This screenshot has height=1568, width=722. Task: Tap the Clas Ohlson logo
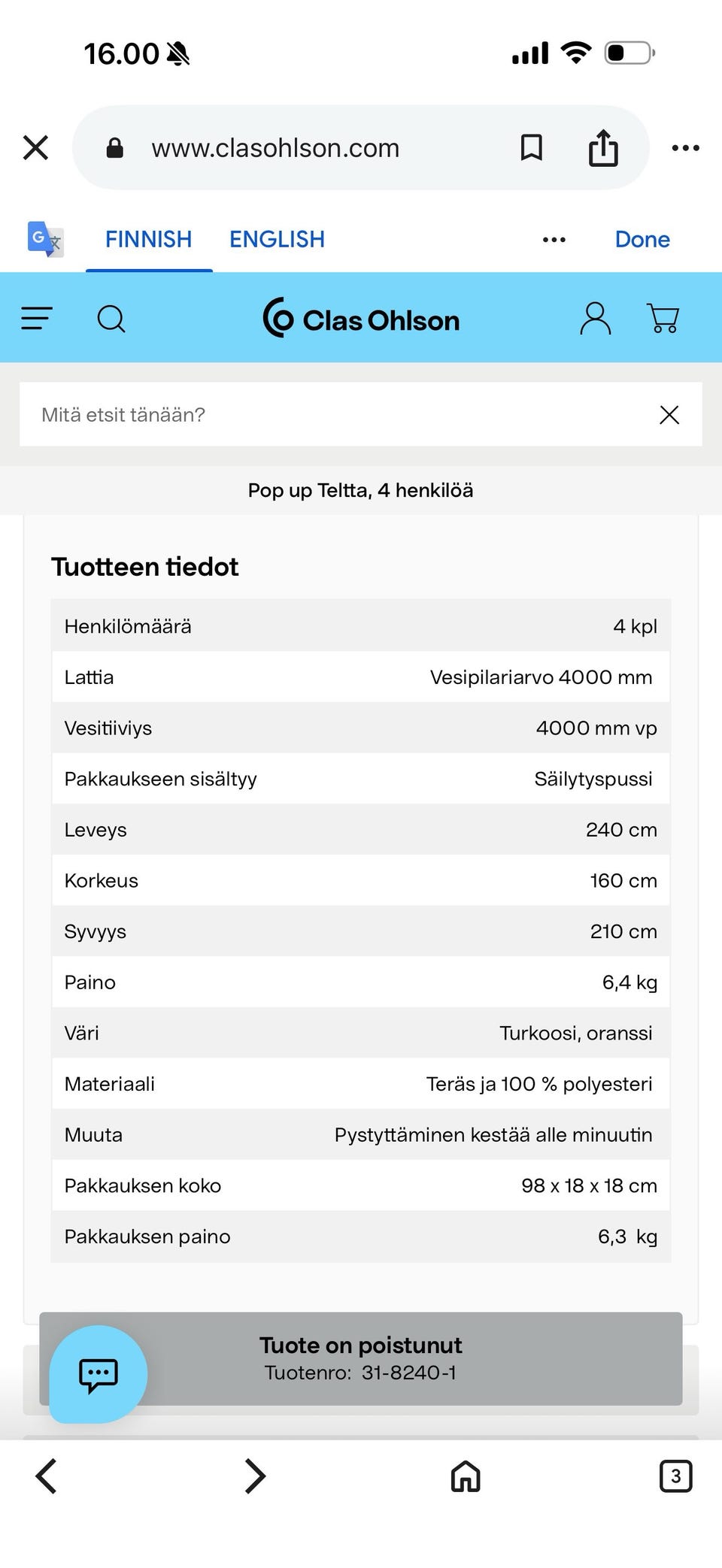pyautogui.click(x=361, y=319)
